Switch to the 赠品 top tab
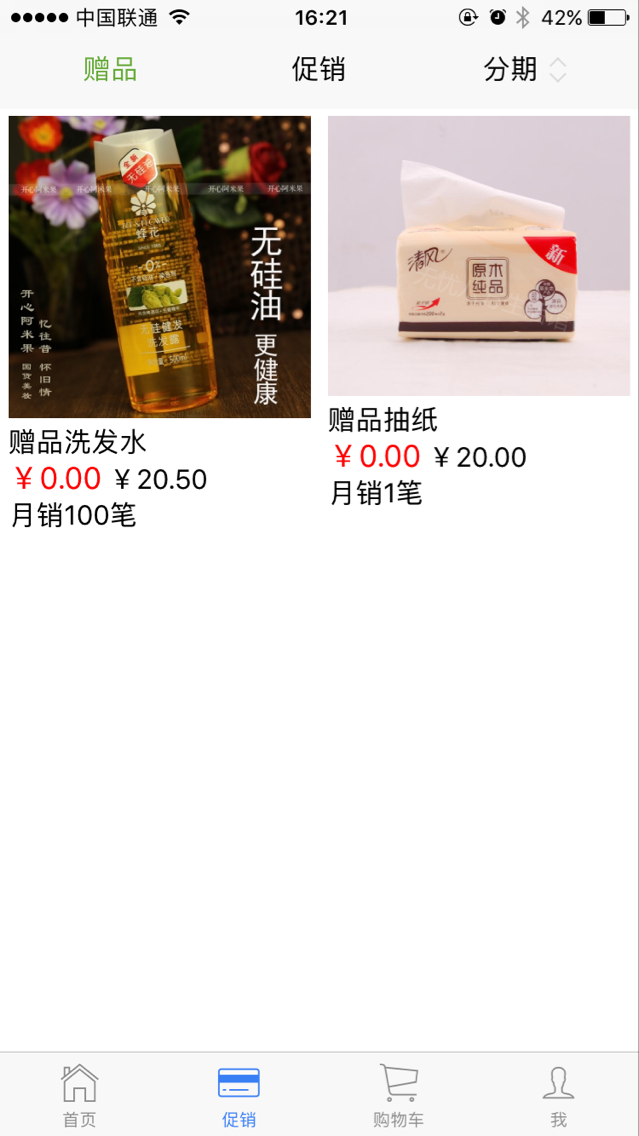Image resolution: width=639 pixels, height=1136 pixels. [110, 70]
